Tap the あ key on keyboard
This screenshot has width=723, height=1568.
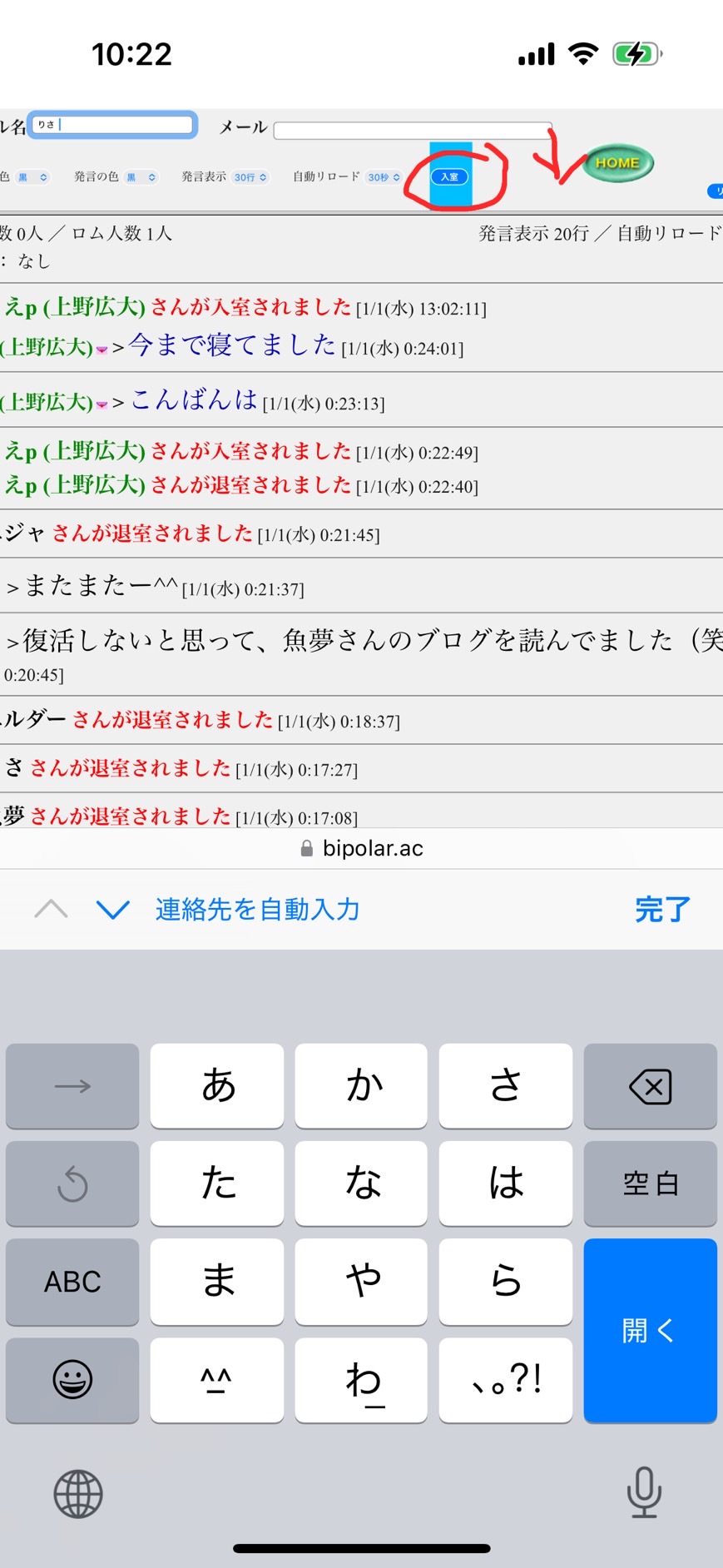tap(217, 1085)
